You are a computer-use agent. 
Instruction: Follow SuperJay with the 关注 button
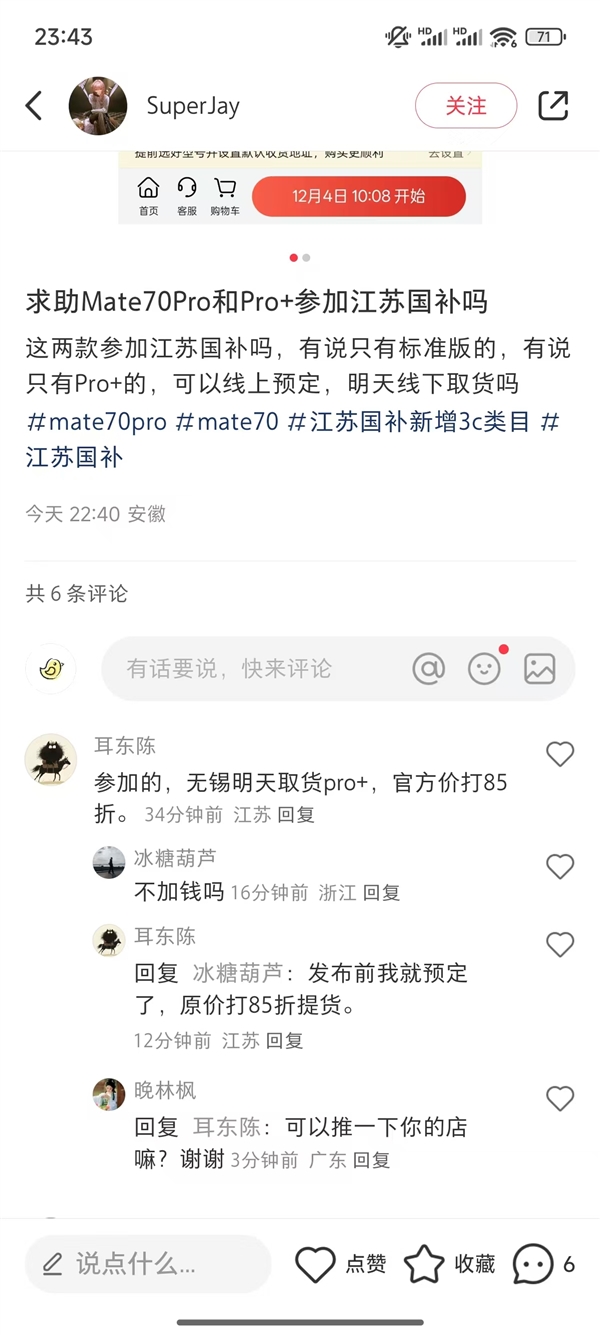[465, 106]
